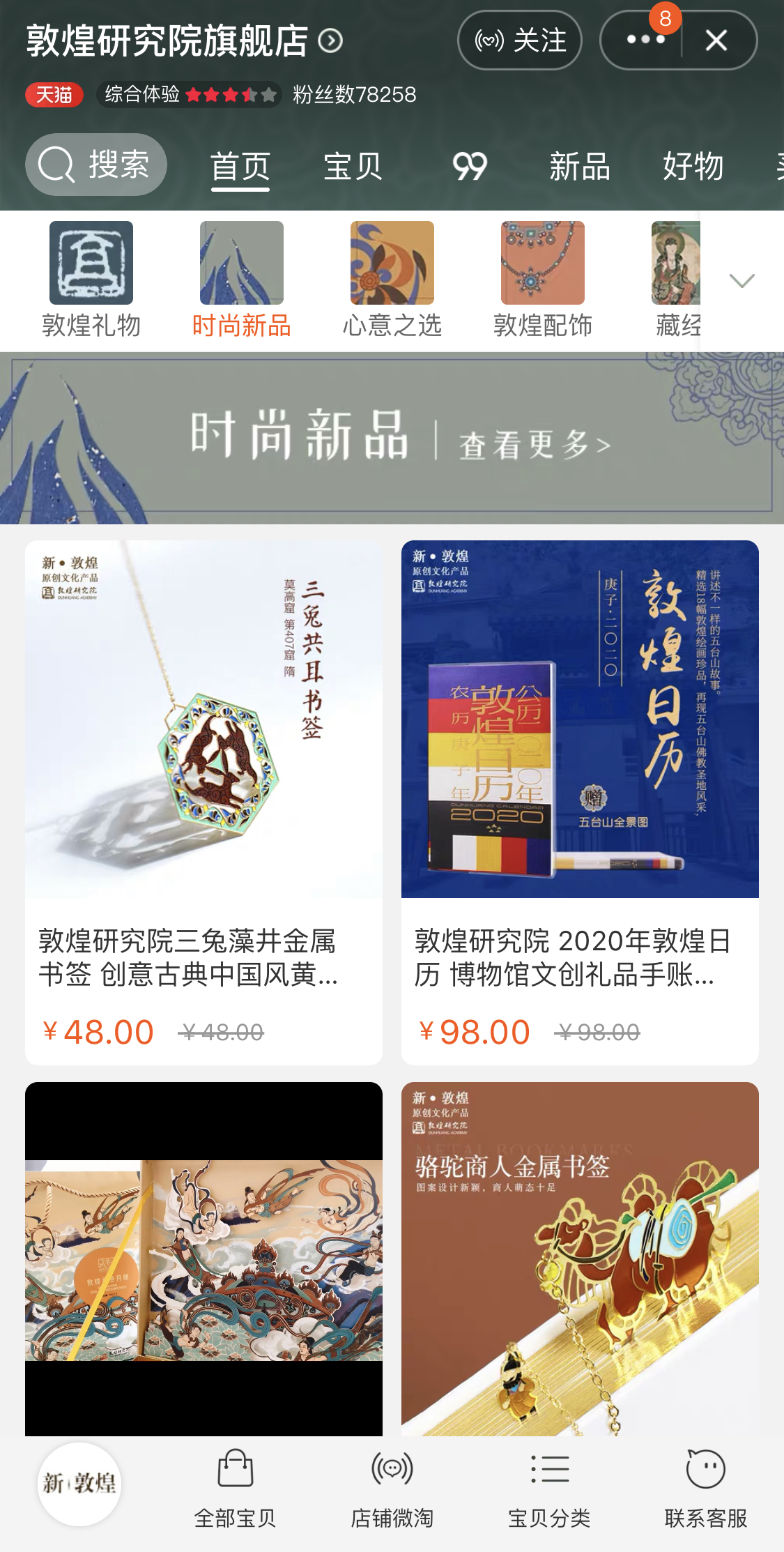Switch to the 新品 tab
Image resolution: width=784 pixels, height=1552 pixels.
tap(579, 167)
